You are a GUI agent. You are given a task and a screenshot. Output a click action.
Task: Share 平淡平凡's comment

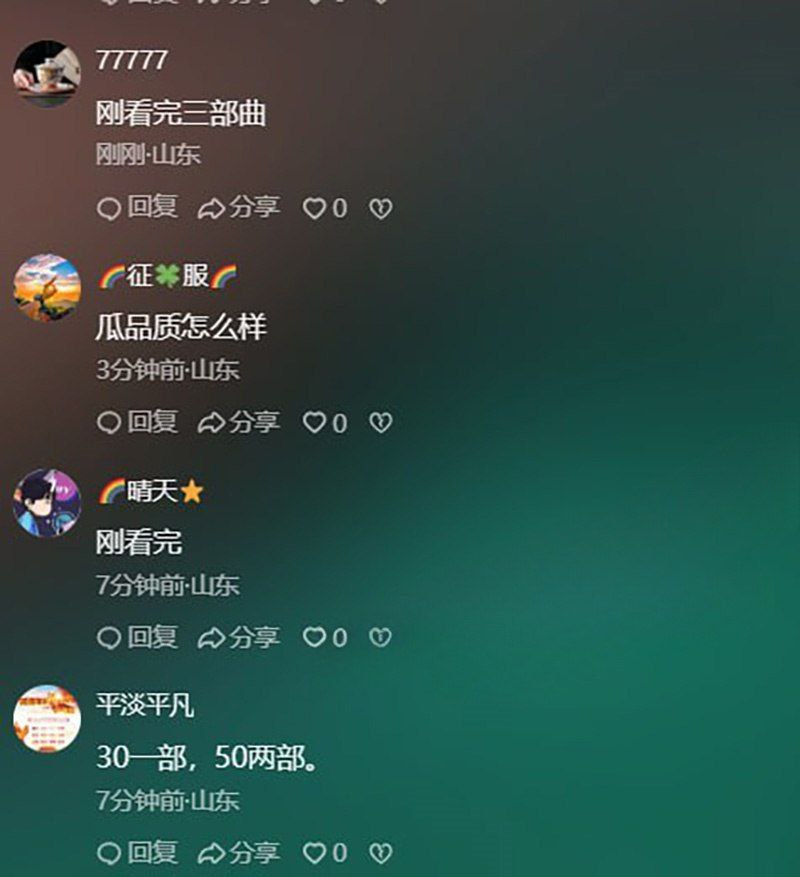coord(239,852)
